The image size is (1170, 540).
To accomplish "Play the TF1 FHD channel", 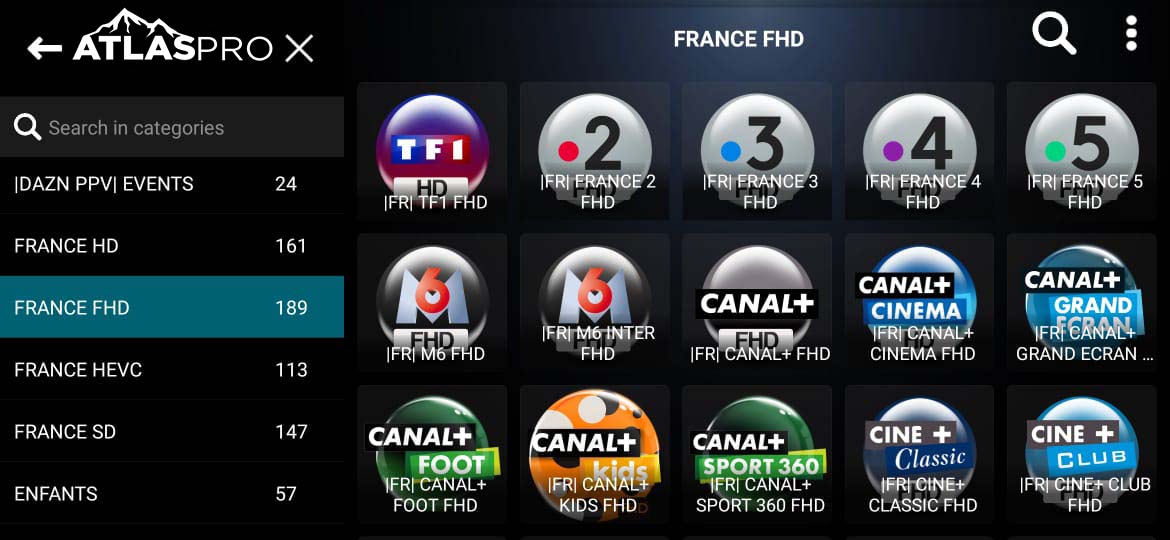I will [x=432, y=152].
